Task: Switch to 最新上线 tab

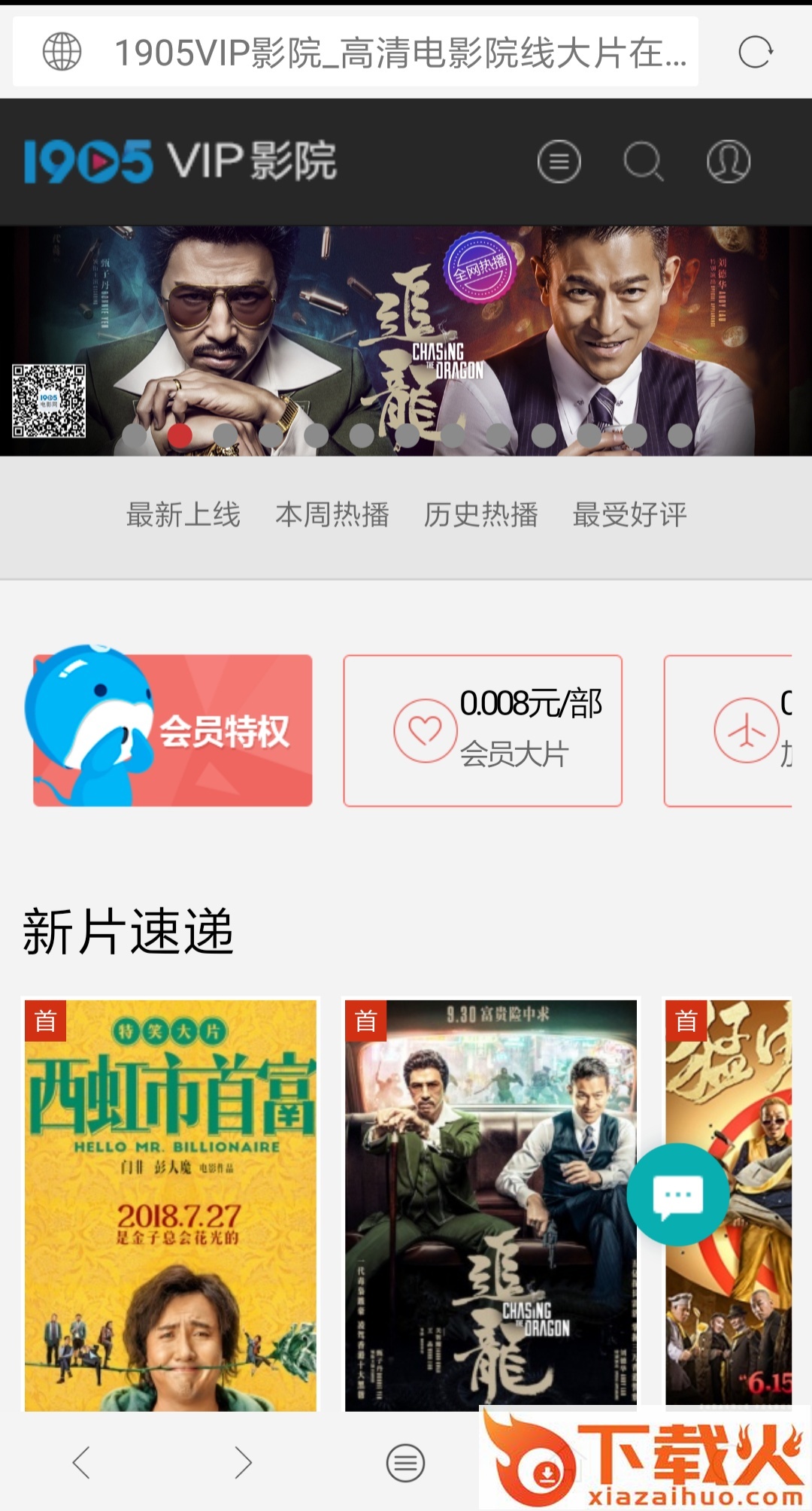Action: (183, 515)
